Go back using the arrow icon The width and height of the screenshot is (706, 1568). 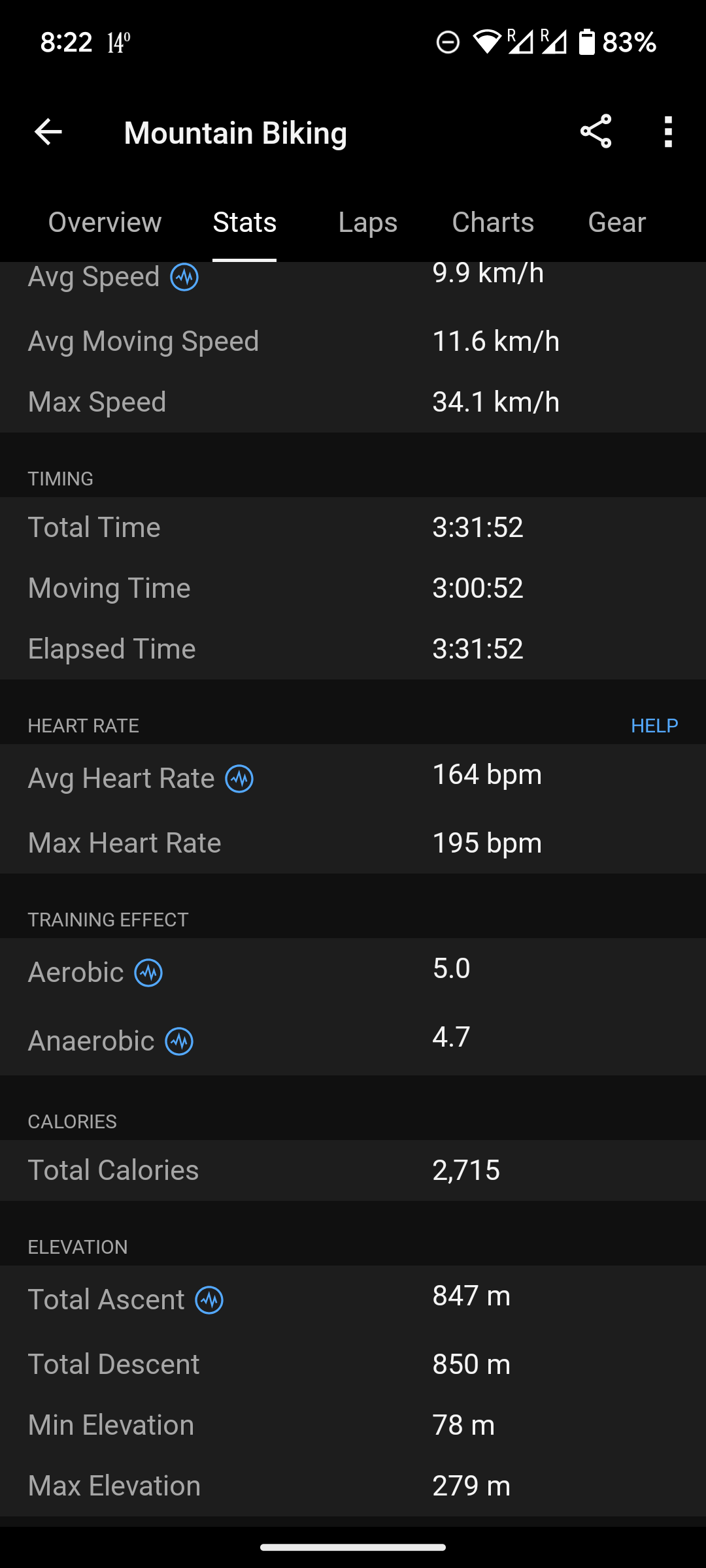tap(48, 132)
